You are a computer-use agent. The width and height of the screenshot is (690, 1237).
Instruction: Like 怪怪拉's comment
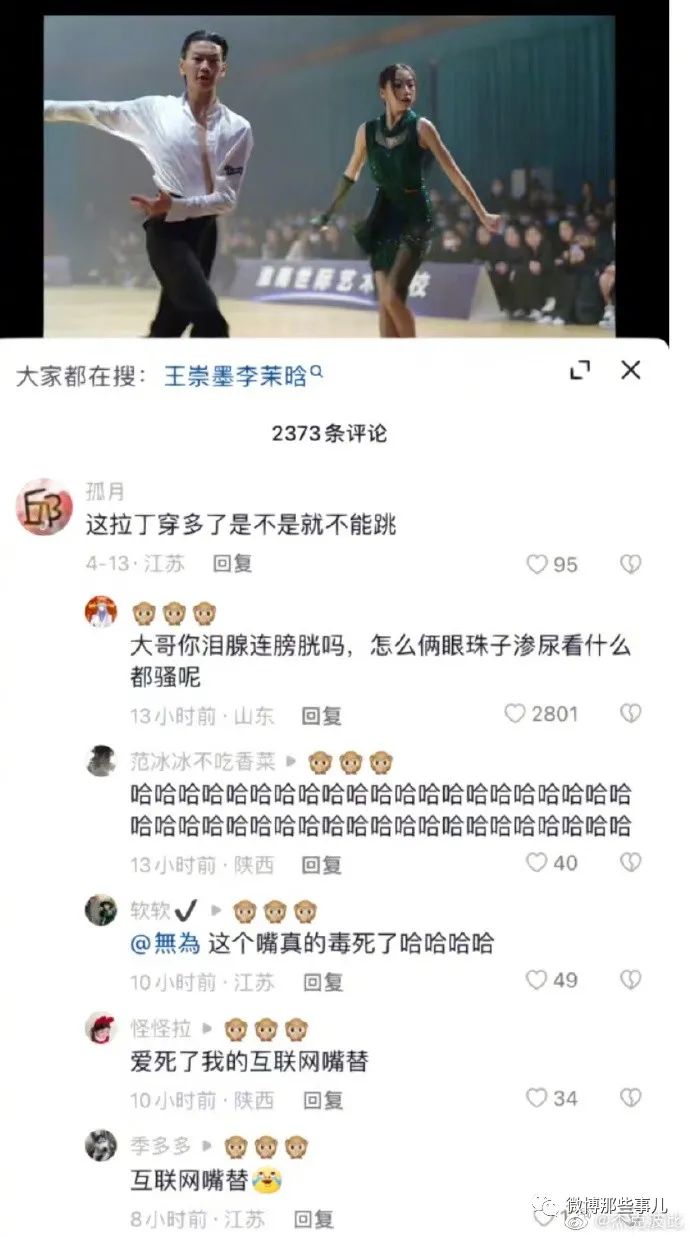click(538, 1098)
